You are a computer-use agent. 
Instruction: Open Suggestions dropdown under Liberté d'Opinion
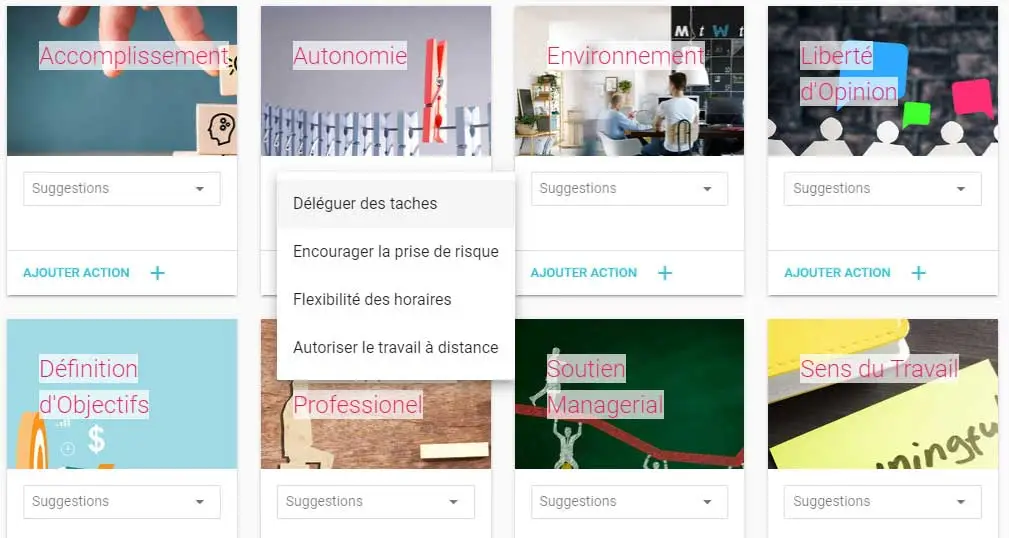point(882,189)
